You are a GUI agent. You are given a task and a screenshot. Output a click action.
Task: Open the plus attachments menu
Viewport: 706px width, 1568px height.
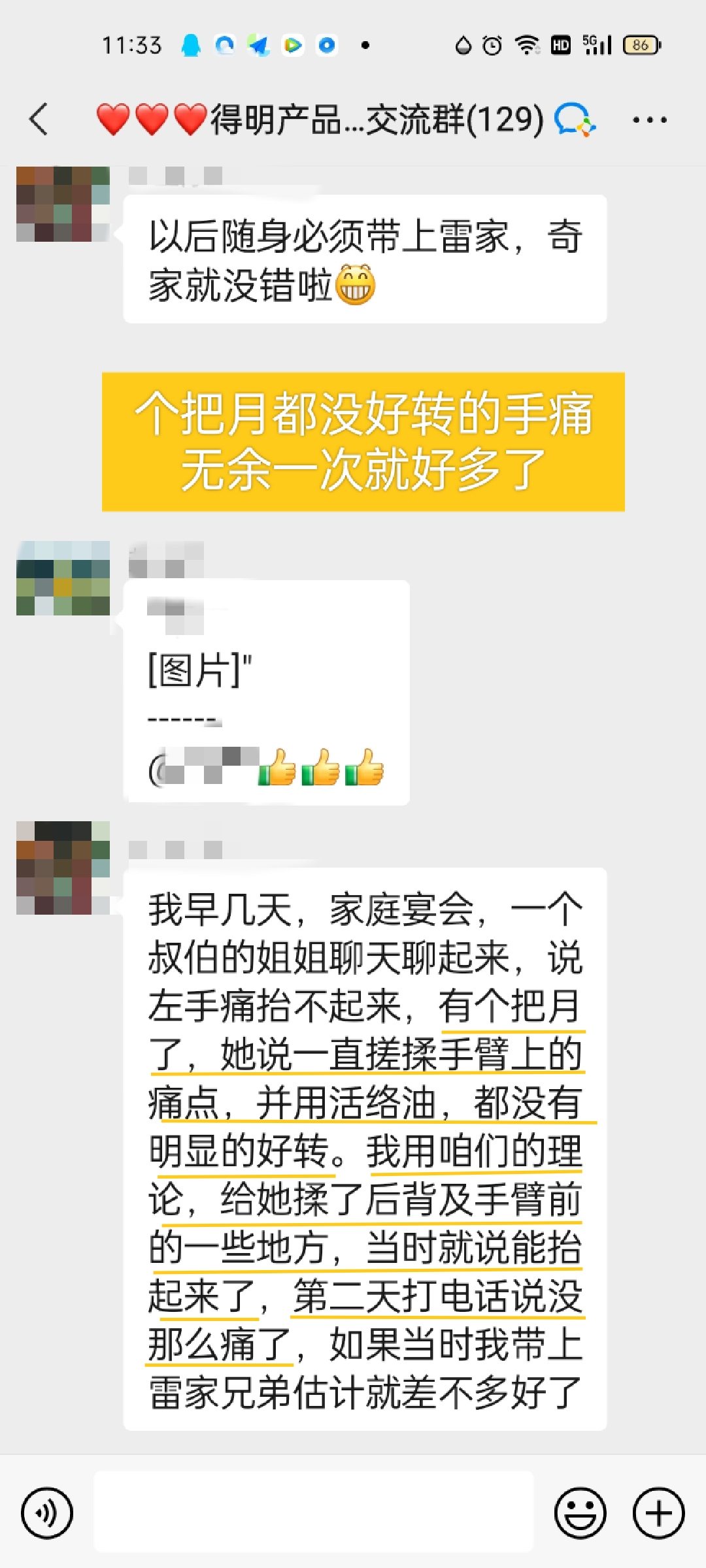(x=659, y=1512)
